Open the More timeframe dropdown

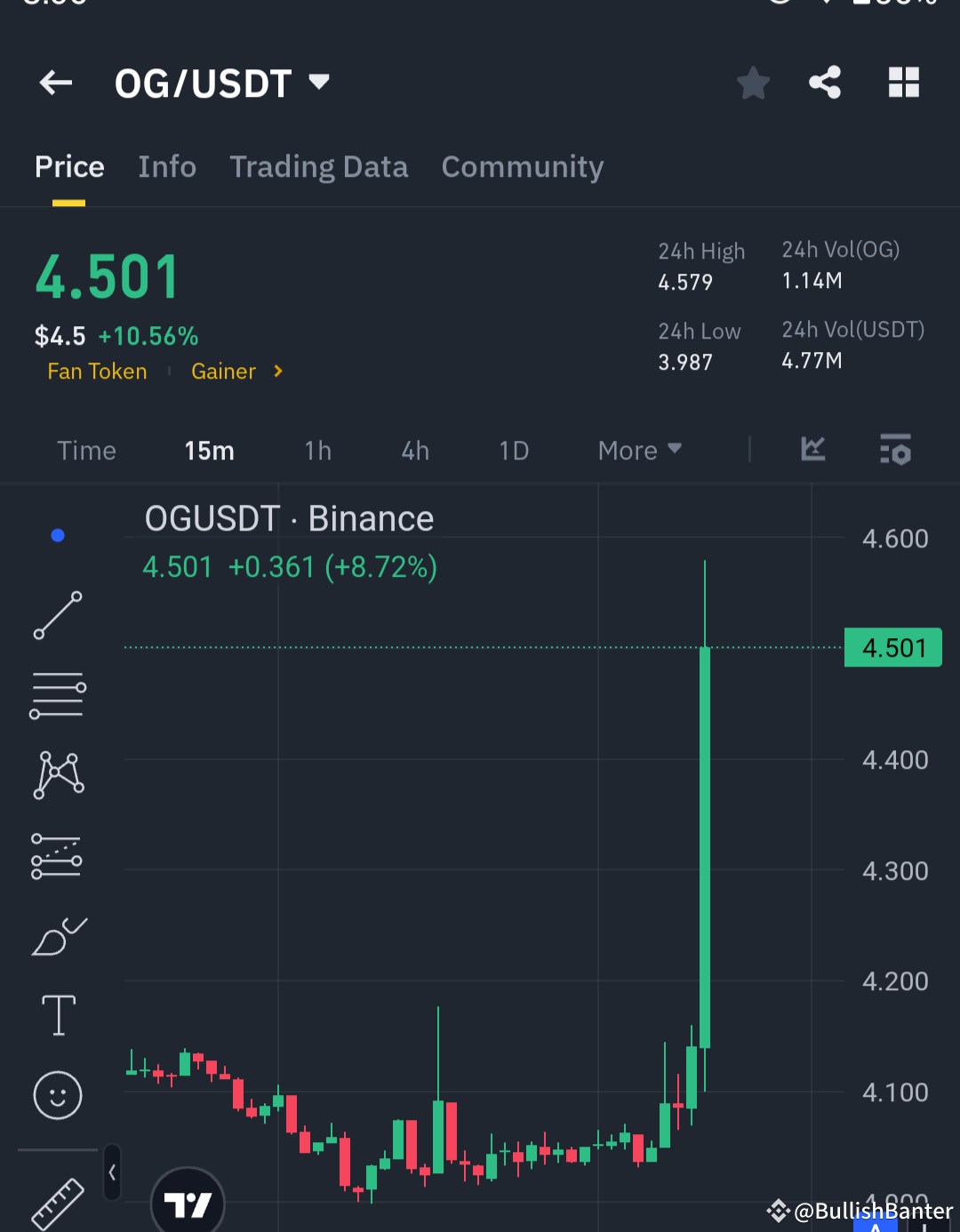coord(638,451)
